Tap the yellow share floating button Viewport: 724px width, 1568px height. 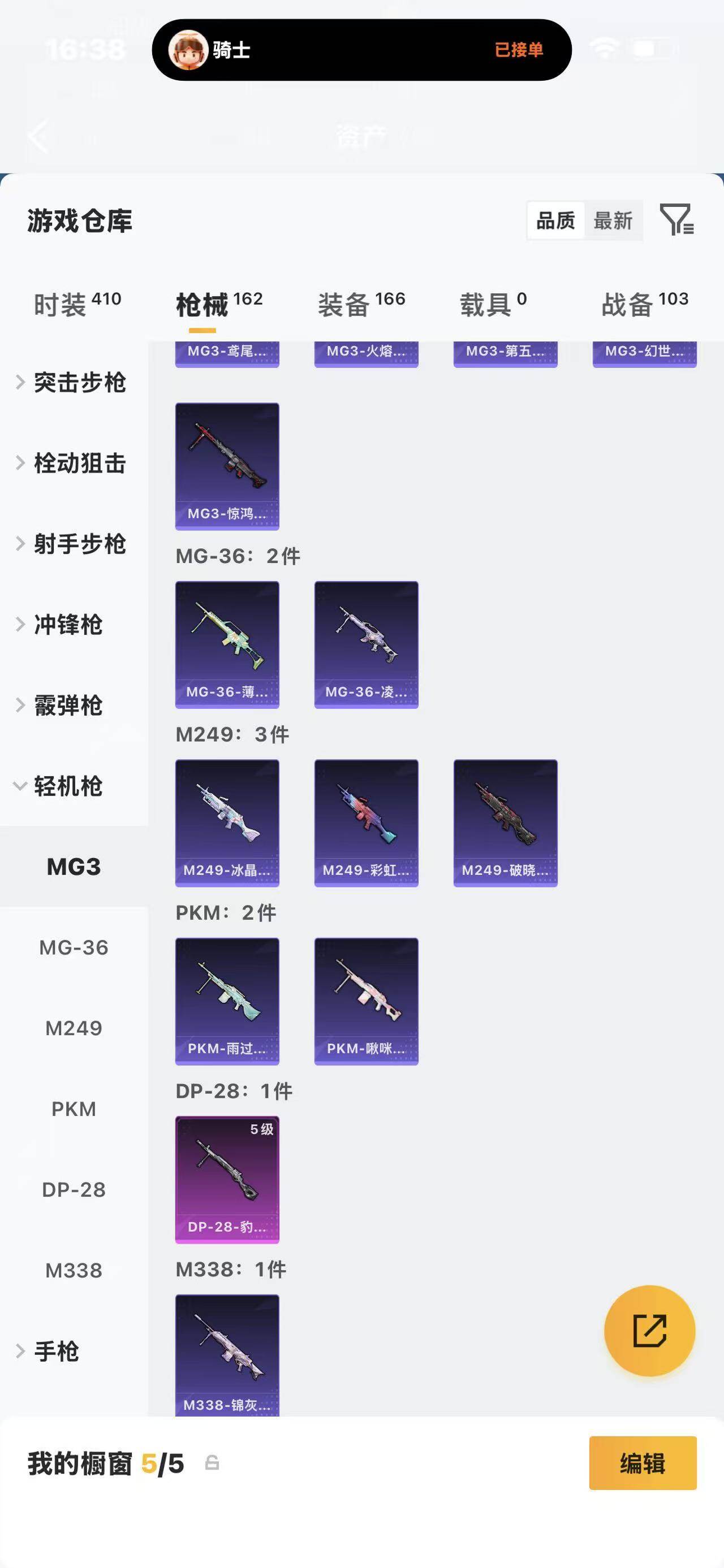pos(649,1330)
